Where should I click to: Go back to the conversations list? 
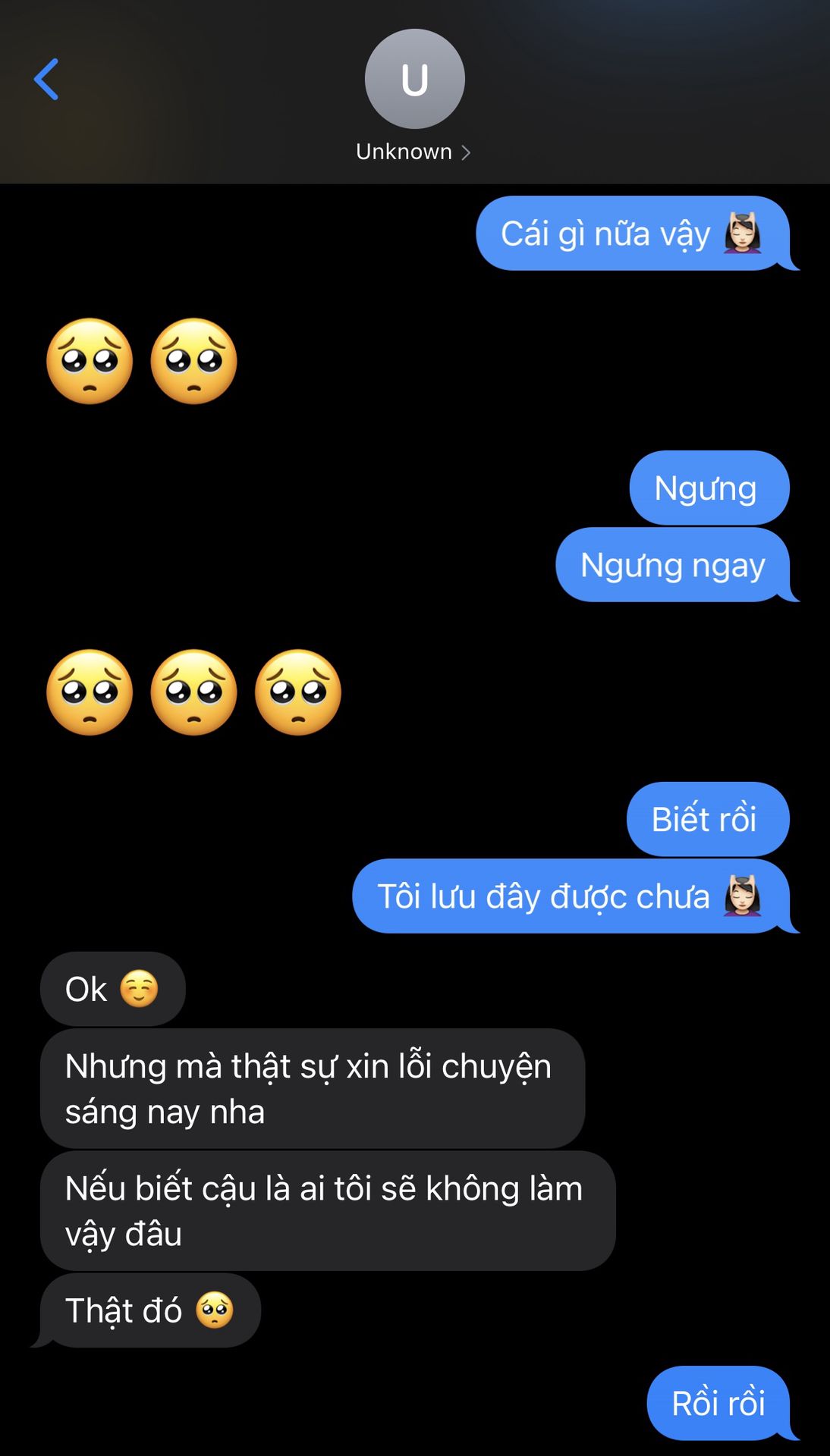tap(46, 79)
